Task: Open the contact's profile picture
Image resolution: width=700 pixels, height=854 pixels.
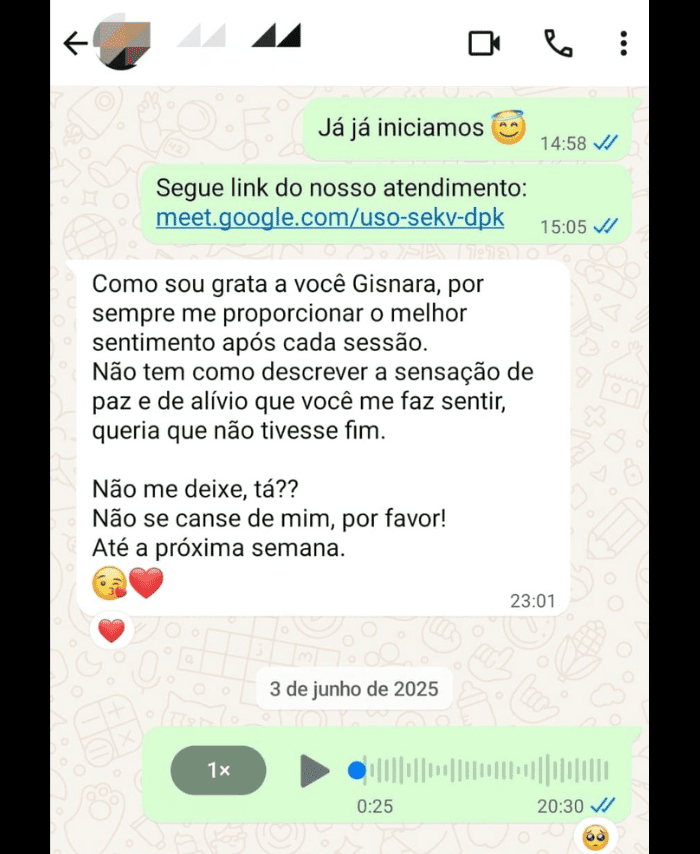Action: [122, 44]
